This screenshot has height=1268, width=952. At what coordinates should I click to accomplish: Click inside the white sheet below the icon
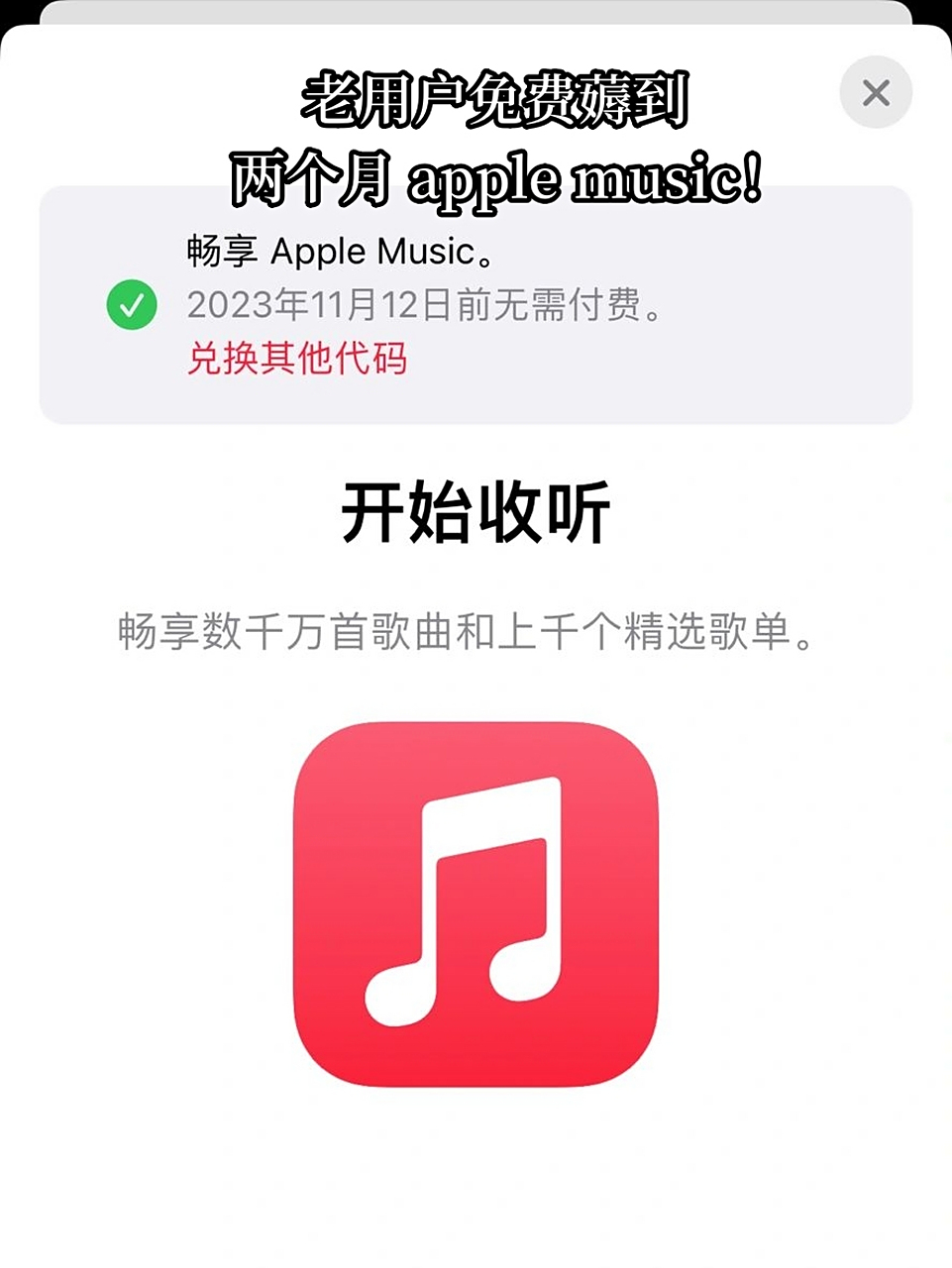coord(476,1169)
